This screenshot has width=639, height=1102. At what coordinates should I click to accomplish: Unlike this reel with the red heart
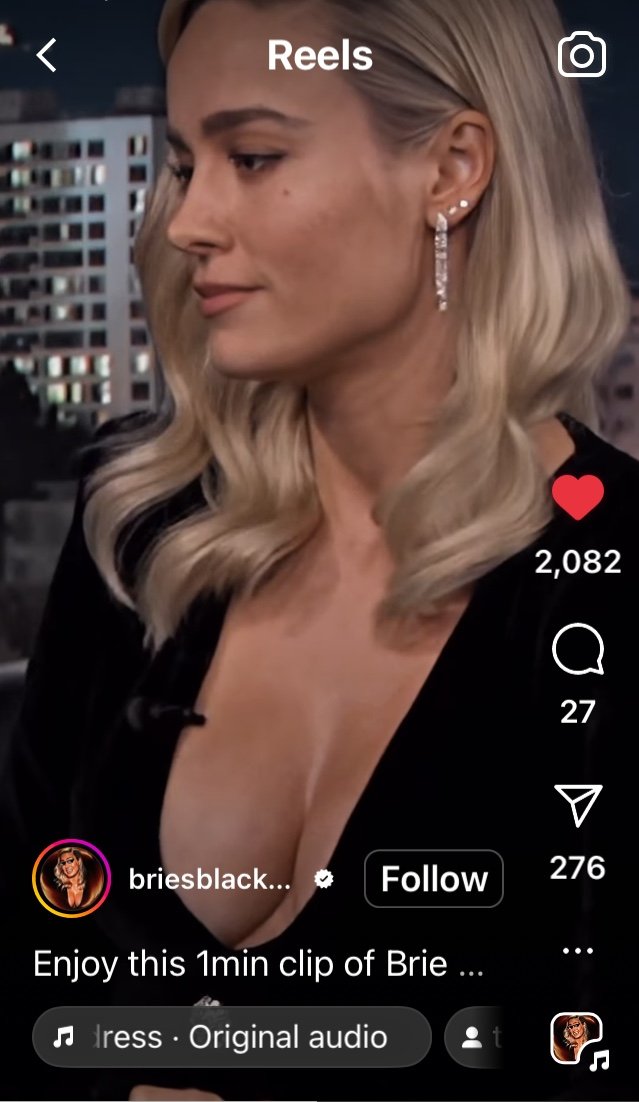578,496
